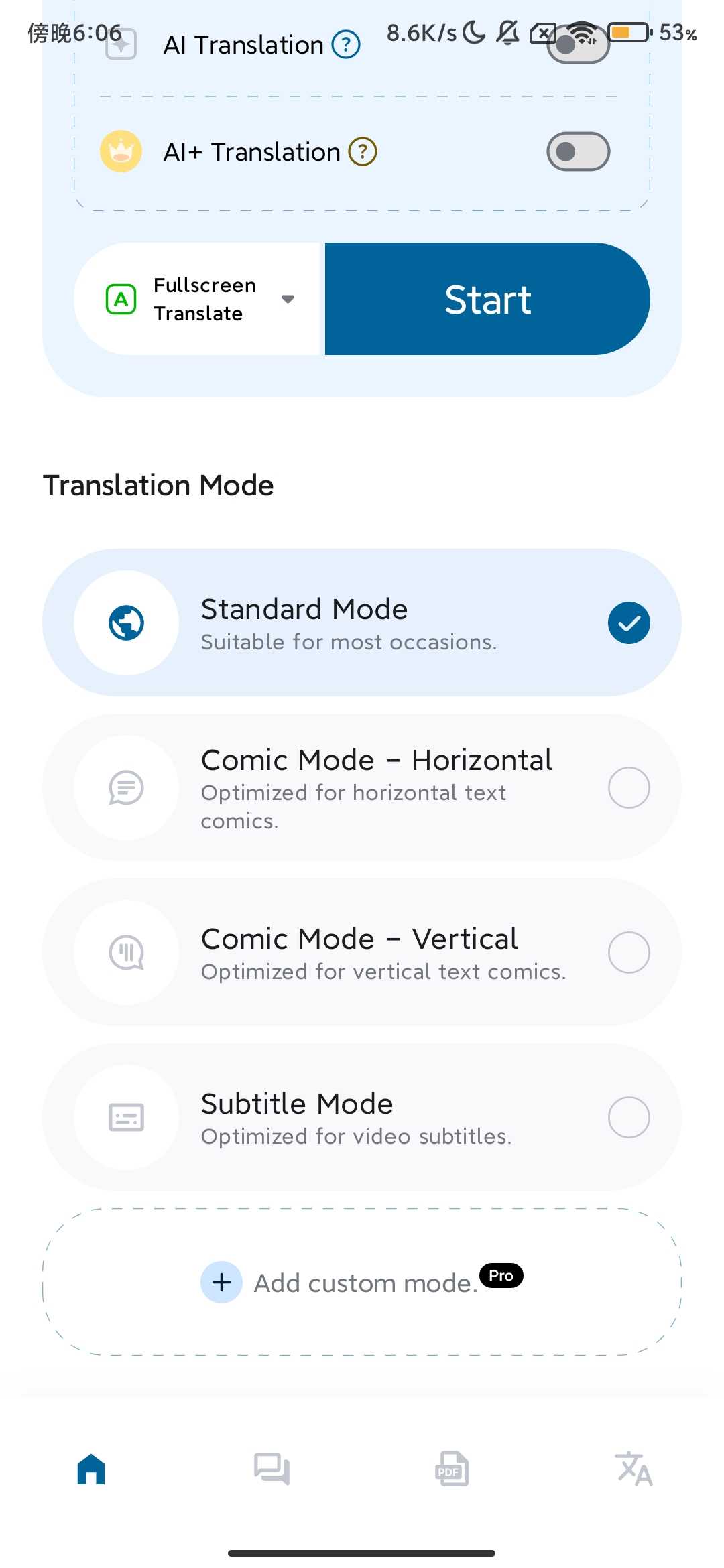This screenshot has height=1568, width=724.
Task: Open help for AI Translation
Action: pyautogui.click(x=347, y=45)
